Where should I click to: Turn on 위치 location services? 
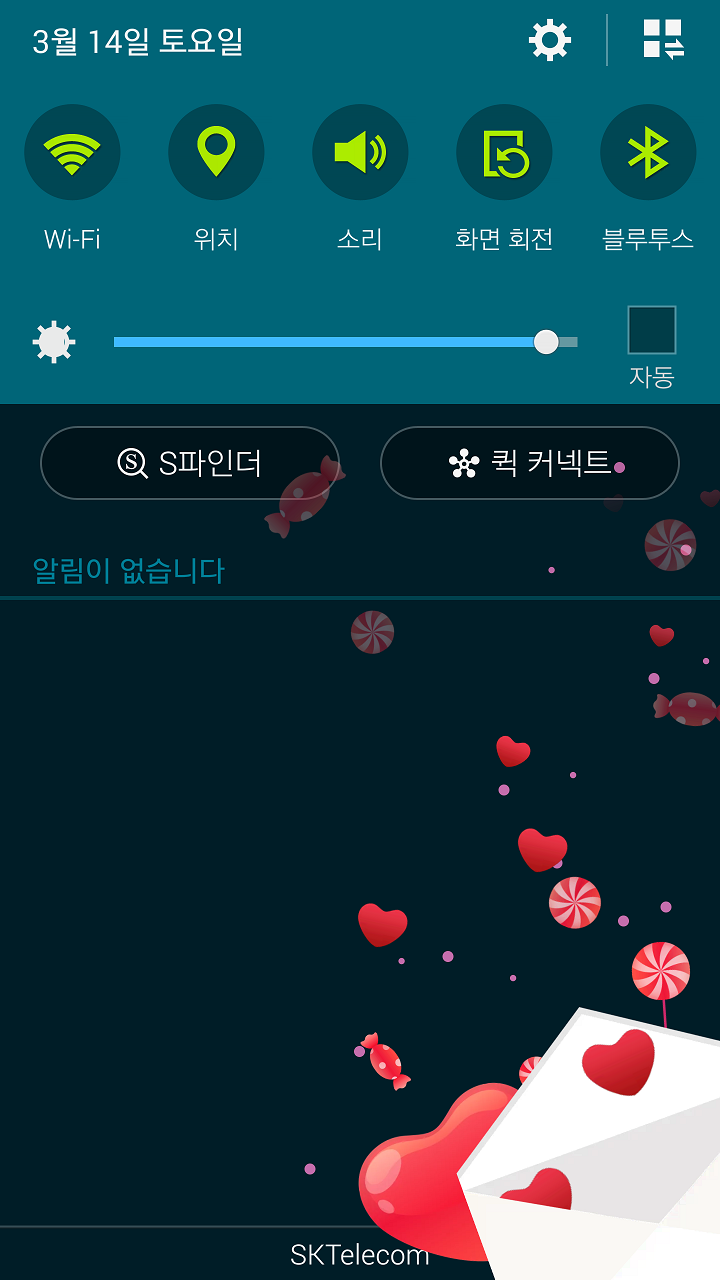pyautogui.click(x=216, y=152)
